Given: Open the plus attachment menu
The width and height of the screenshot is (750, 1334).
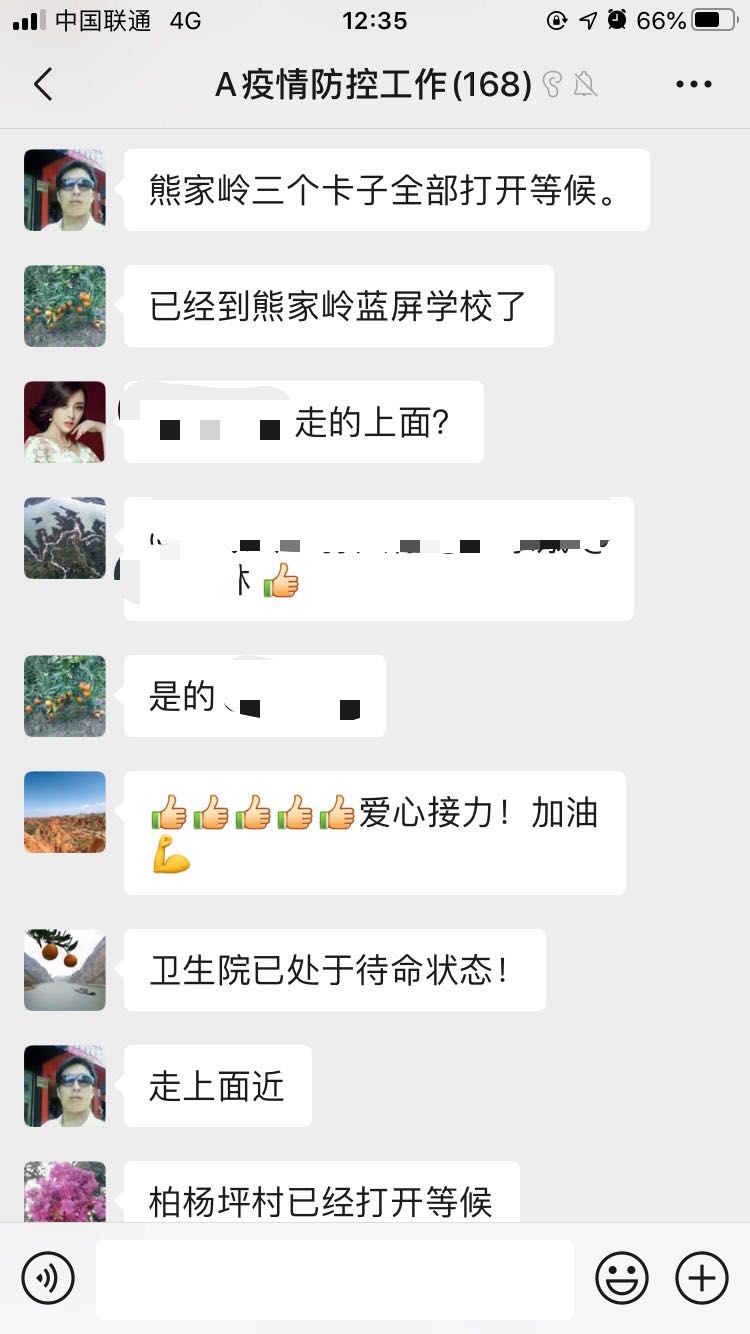Looking at the screenshot, I should (x=702, y=1278).
